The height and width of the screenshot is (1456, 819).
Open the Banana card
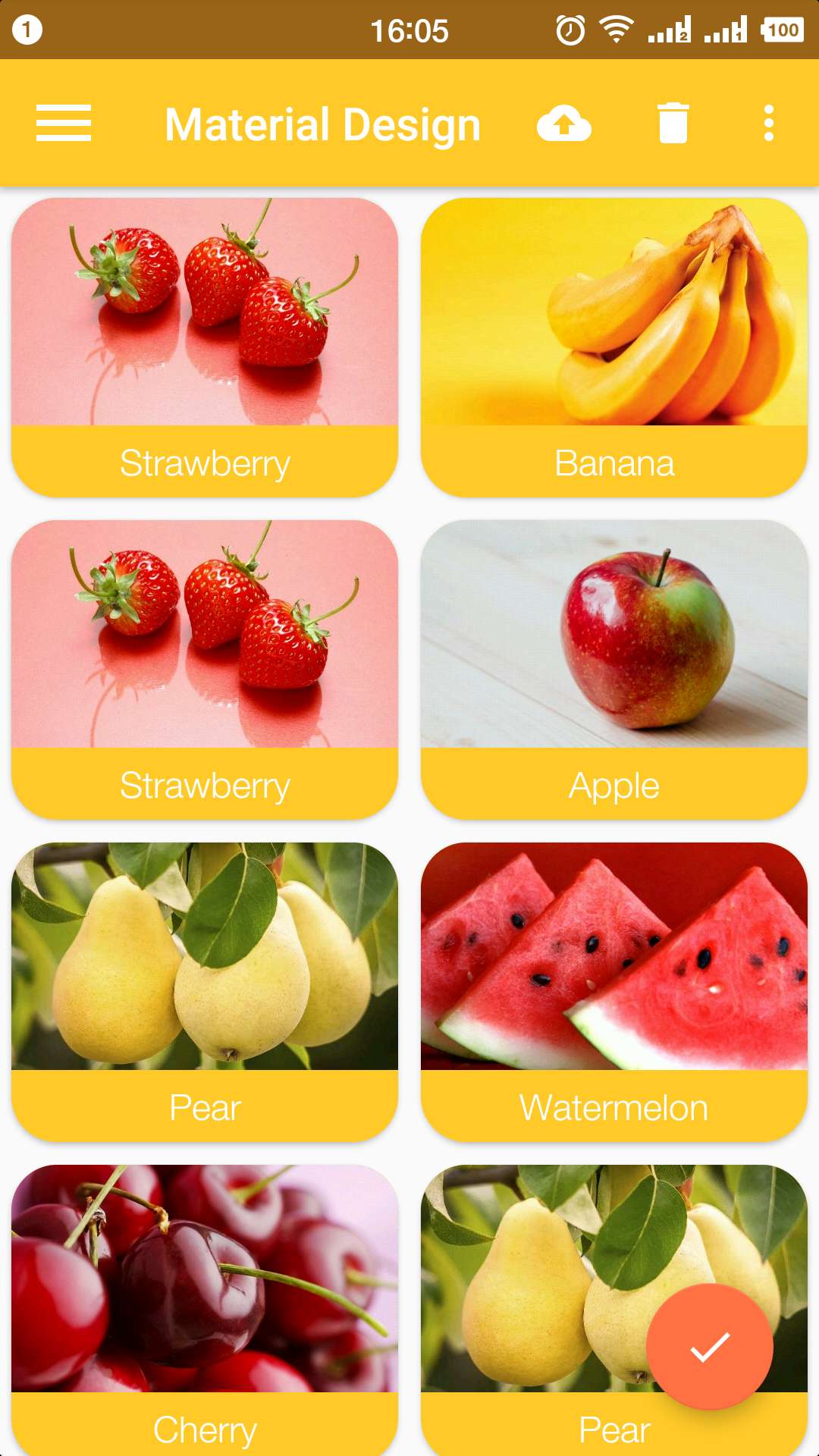point(613,347)
